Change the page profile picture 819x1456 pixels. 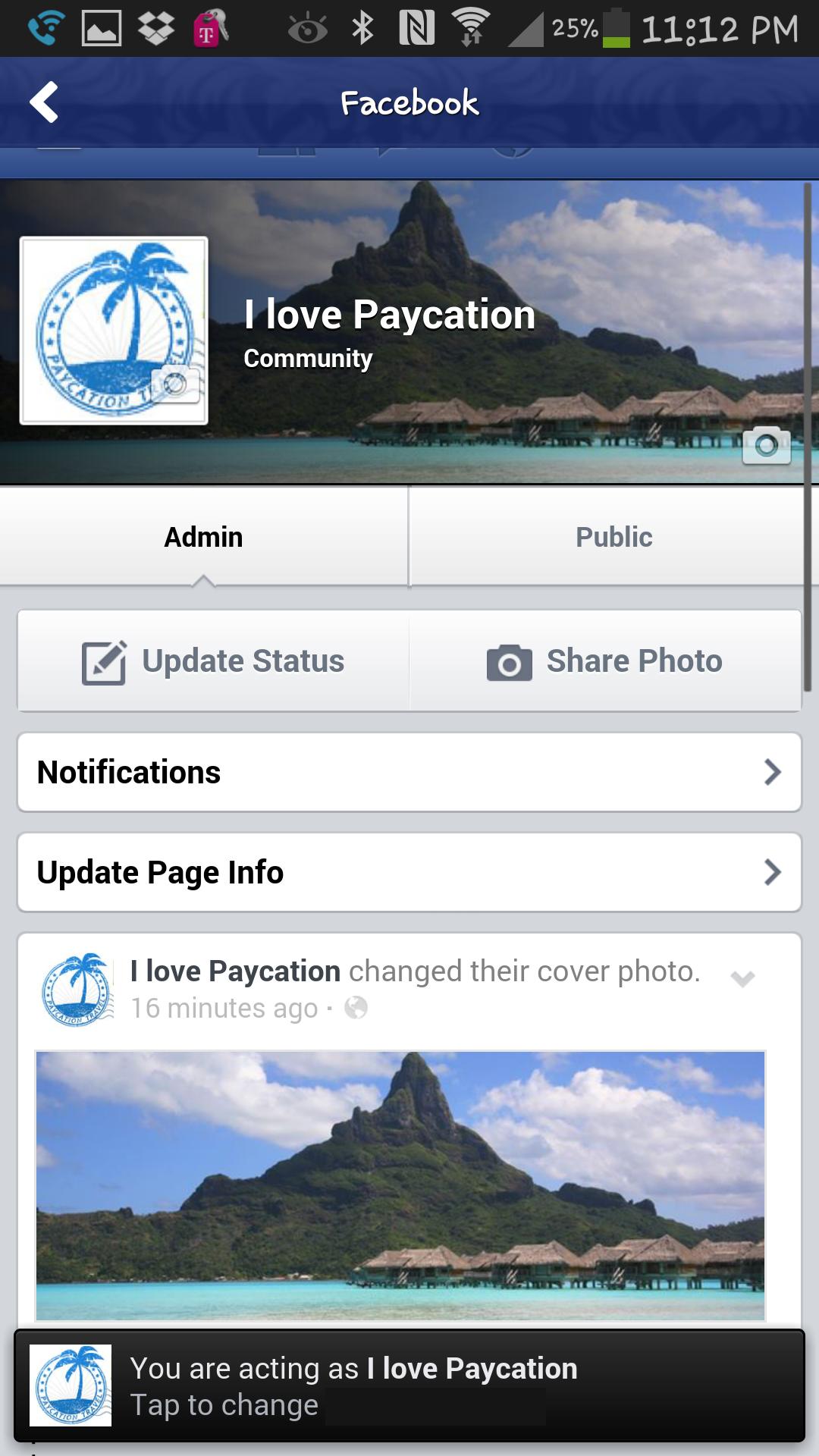click(175, 384)
